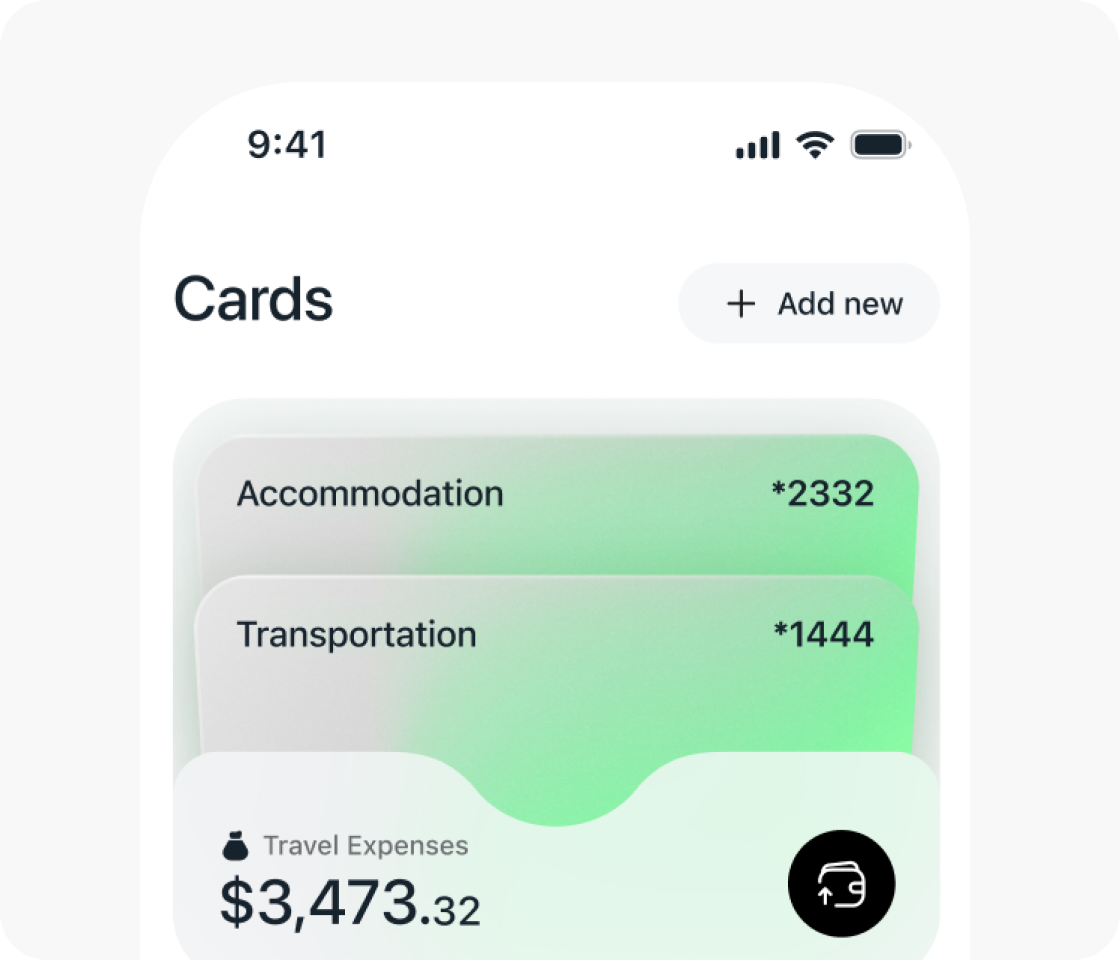This screenshot has height=960, width=1120.
Task: Tap the Add new button
Action: pyautogui.click(x=809, y=304)
